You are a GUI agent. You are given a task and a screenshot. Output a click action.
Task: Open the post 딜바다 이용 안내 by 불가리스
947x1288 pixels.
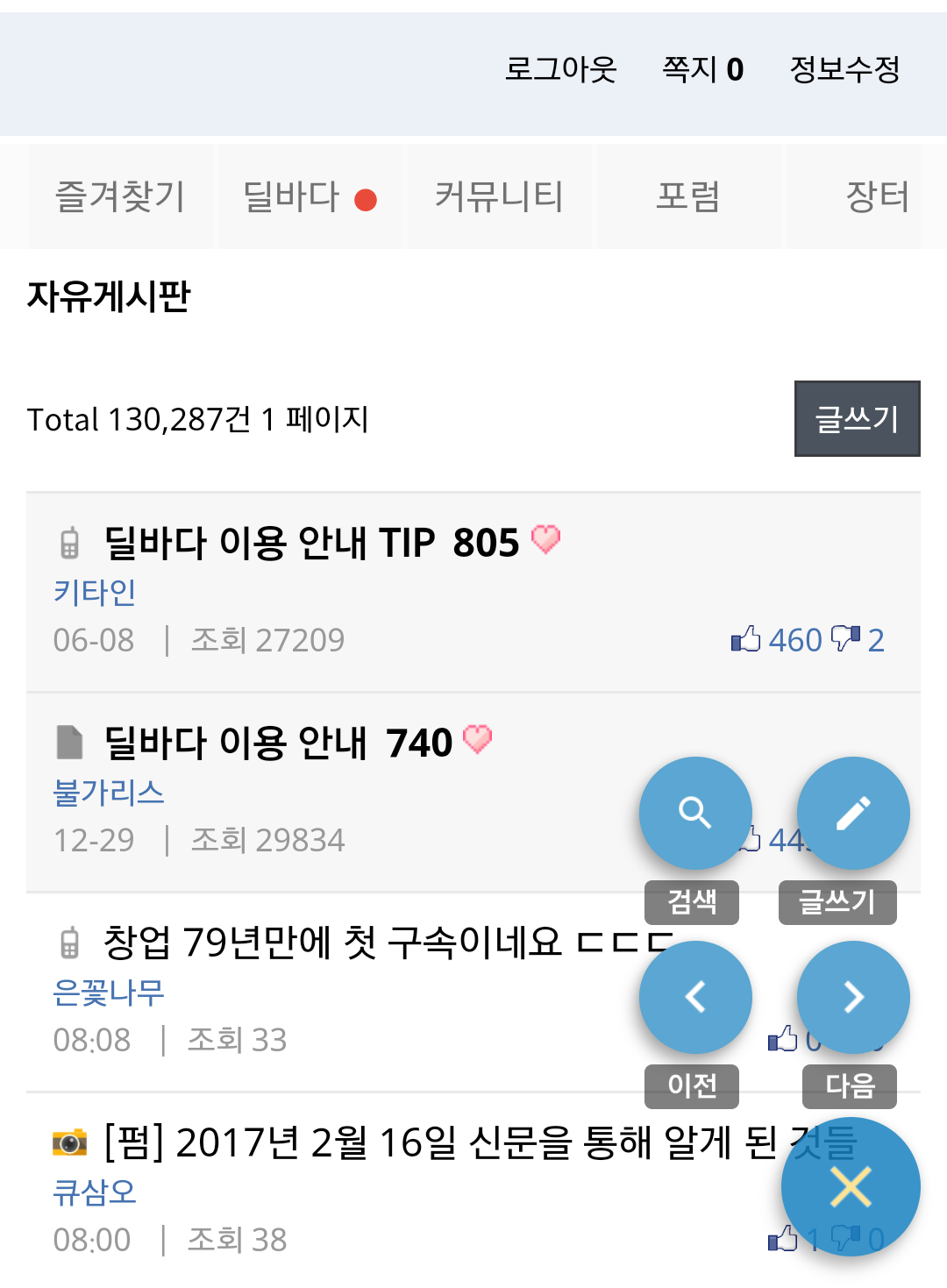point(235,743)
